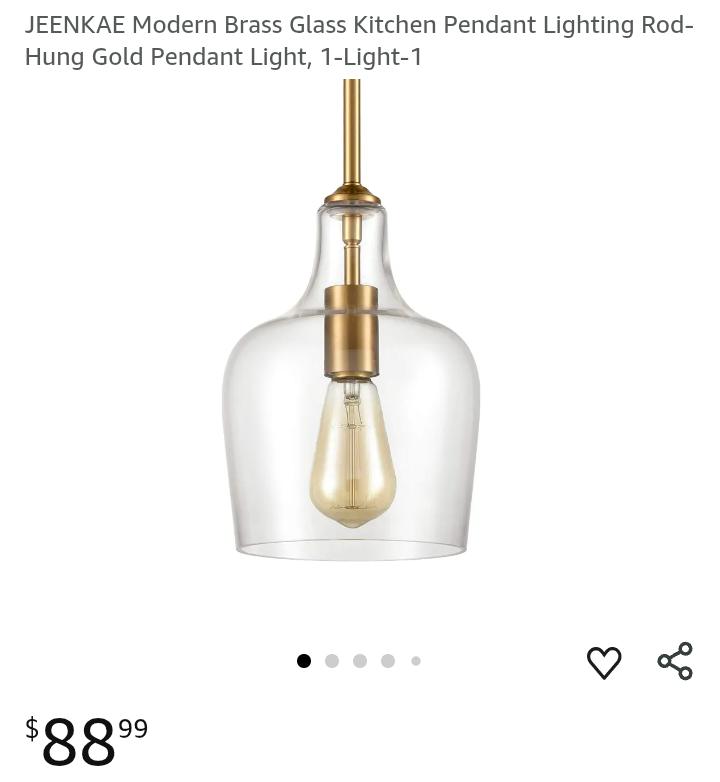Add the pendant light to wish list
The image size is (720, 782).
click(604, 662)
